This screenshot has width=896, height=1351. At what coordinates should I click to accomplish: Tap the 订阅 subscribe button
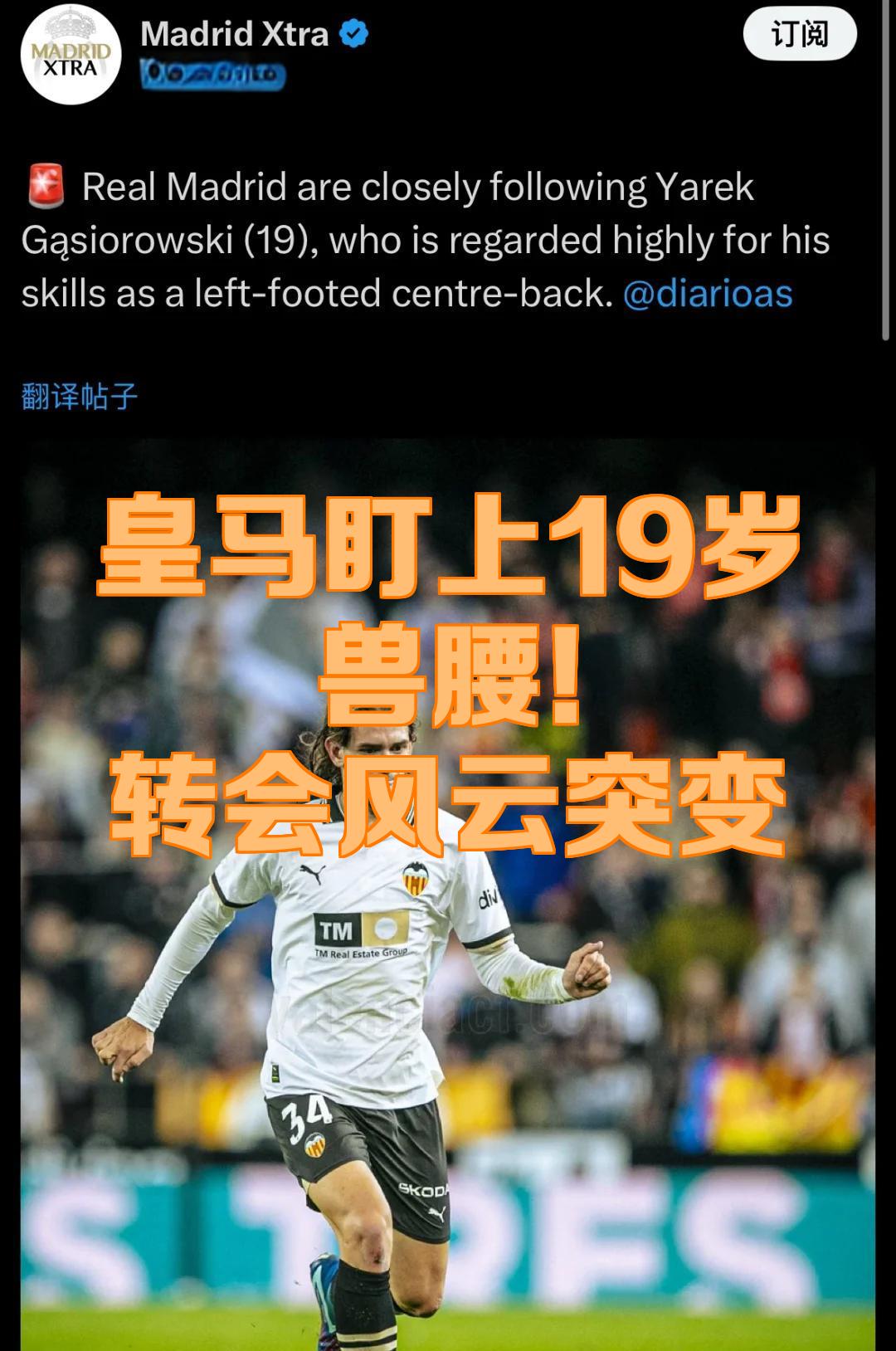pyautogui.click(x=799, y=35)
